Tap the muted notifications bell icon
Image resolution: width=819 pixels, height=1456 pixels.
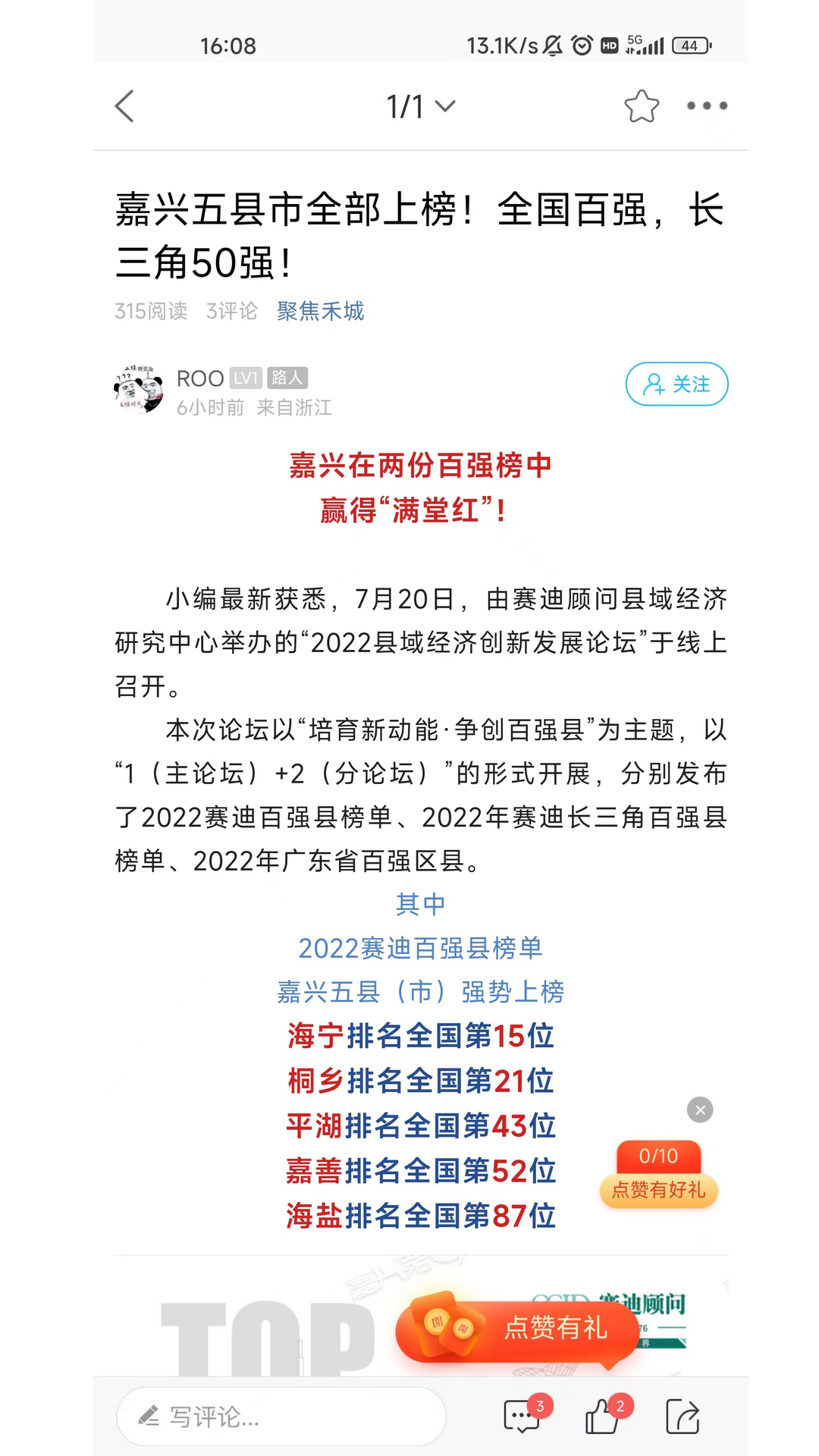pyautogui.click(x=552, y=45)
